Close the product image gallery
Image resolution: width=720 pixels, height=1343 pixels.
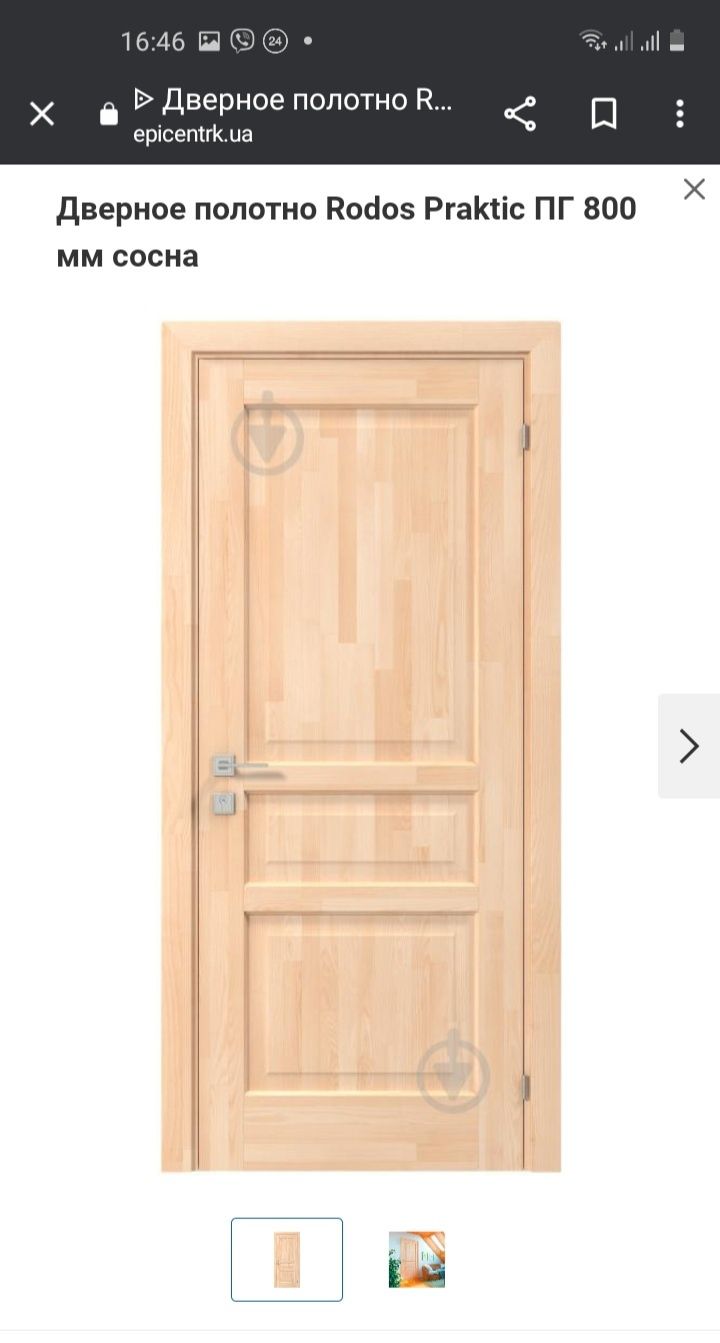click(x=694, y=189)
